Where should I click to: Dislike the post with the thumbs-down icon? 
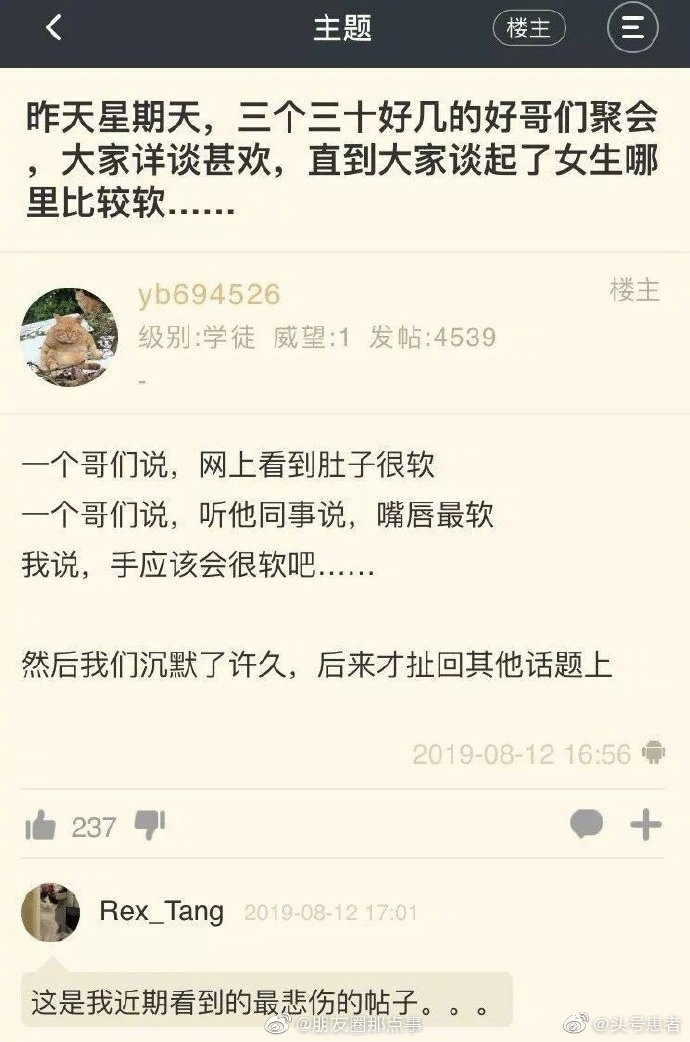coord(150,826)
